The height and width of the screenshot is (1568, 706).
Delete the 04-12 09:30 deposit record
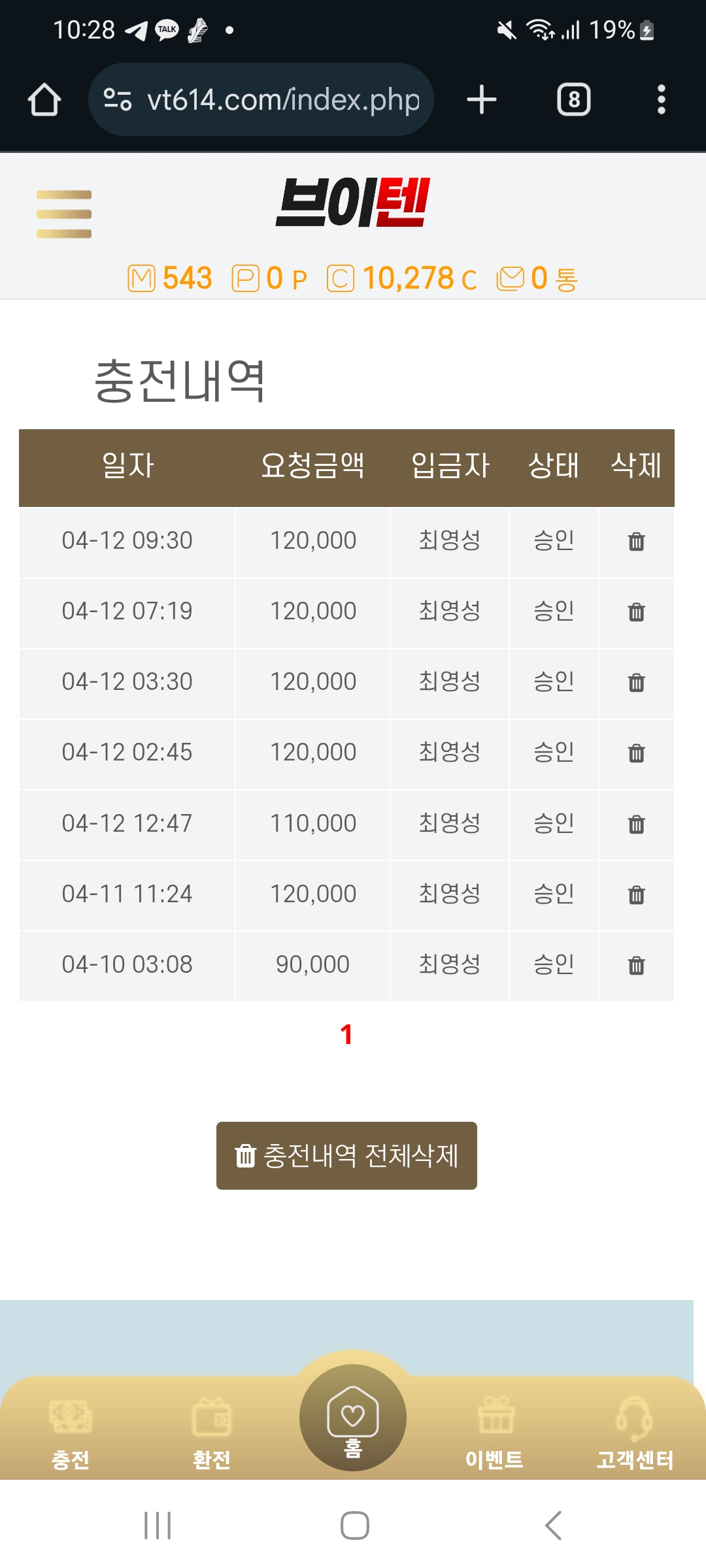636,542
